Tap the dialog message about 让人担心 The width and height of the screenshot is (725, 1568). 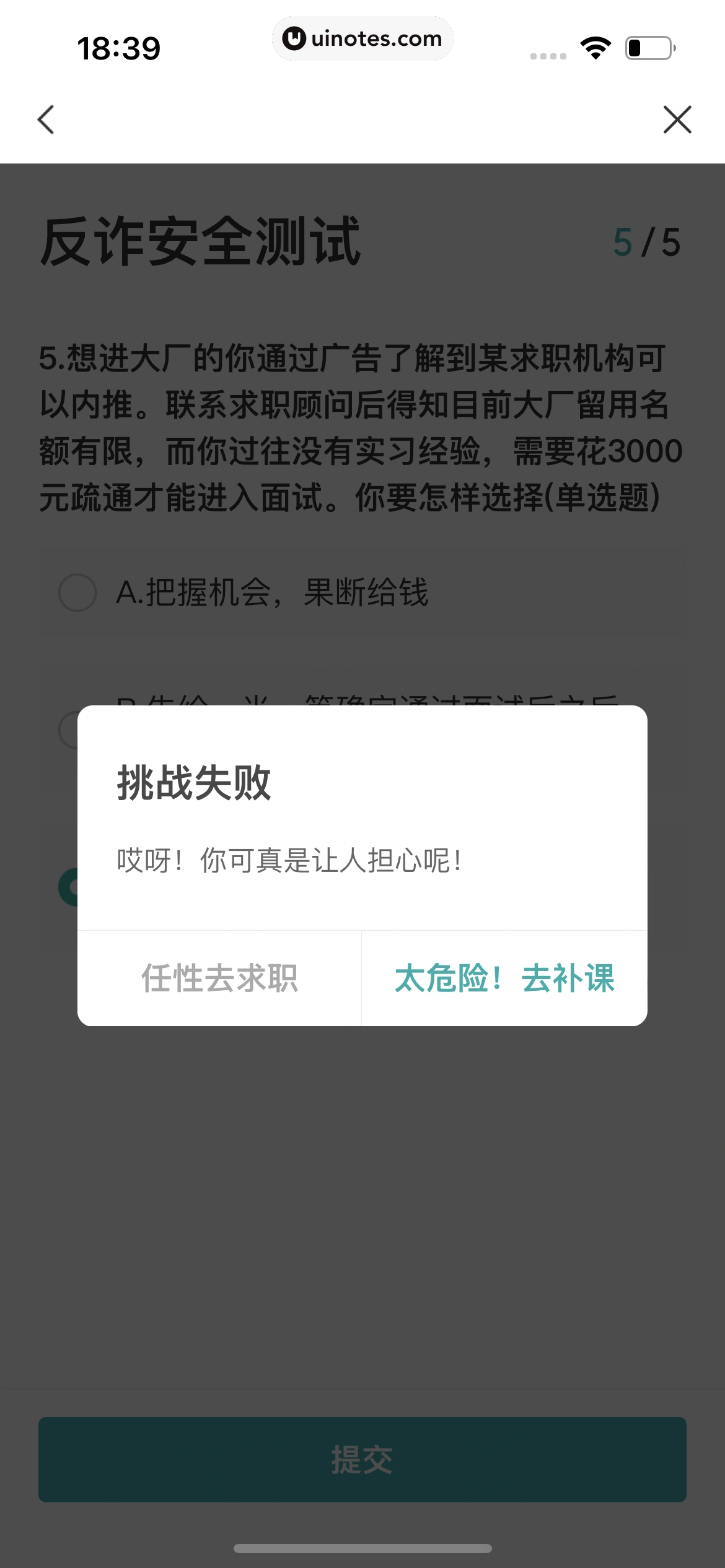point(289,860)
